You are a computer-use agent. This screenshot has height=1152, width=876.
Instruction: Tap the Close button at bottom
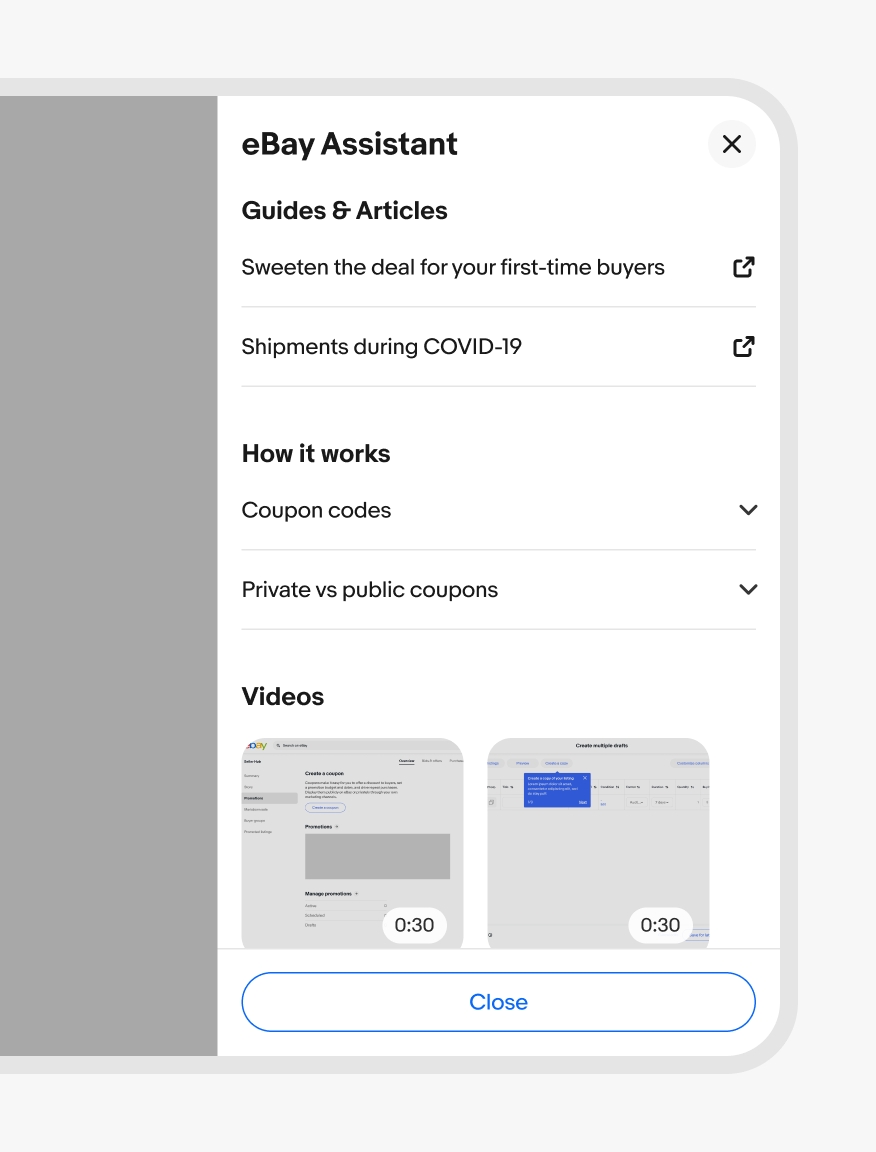click(x=498, y=1002)
